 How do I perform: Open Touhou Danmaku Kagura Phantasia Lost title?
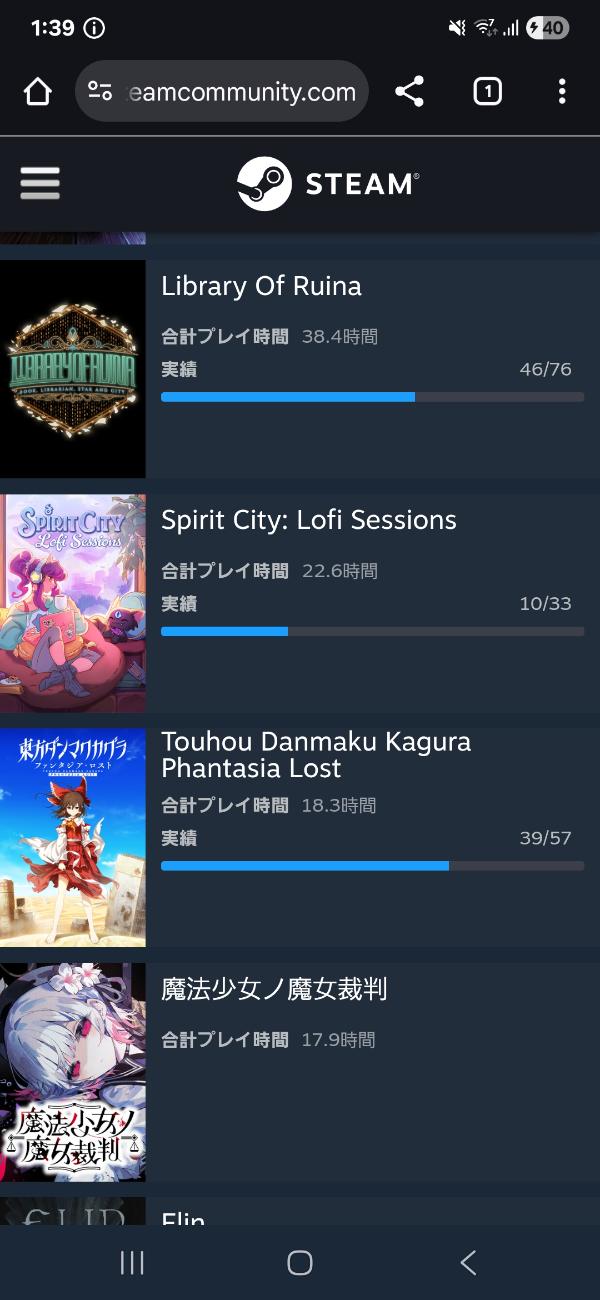tap(316, 755)
